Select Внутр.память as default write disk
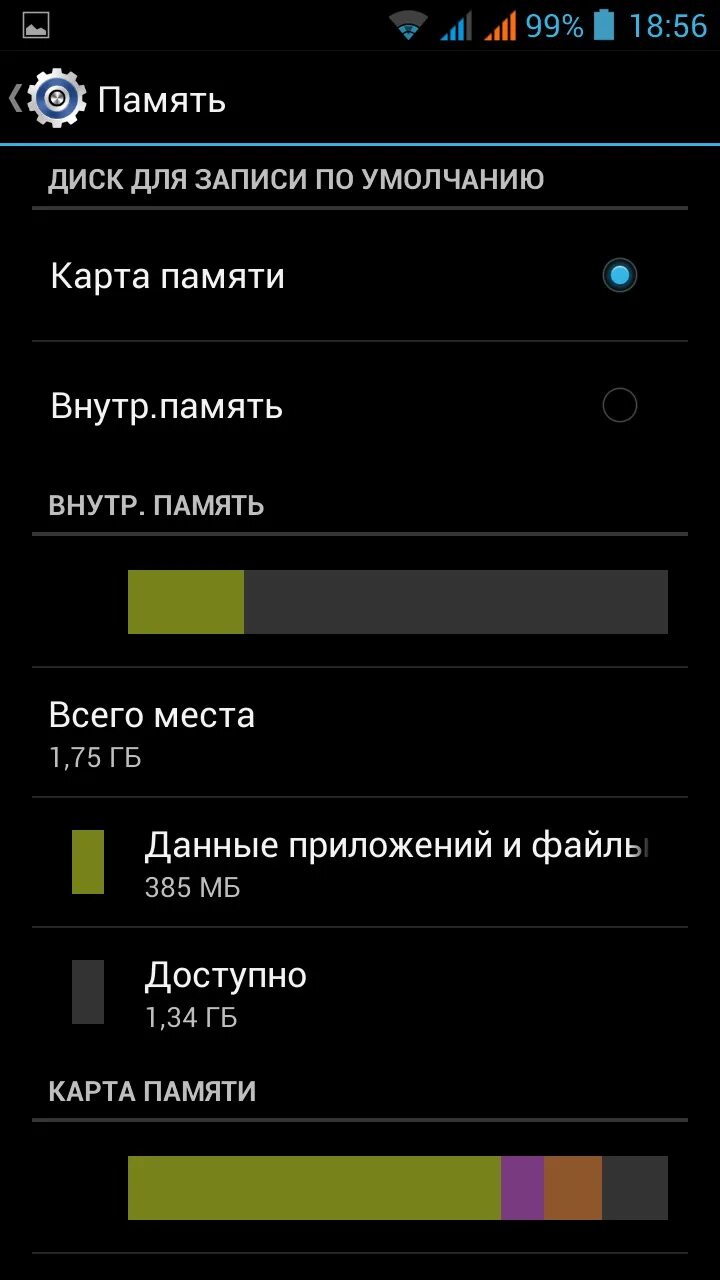This screenshot has width=720, height=1280. coord(360,406)
